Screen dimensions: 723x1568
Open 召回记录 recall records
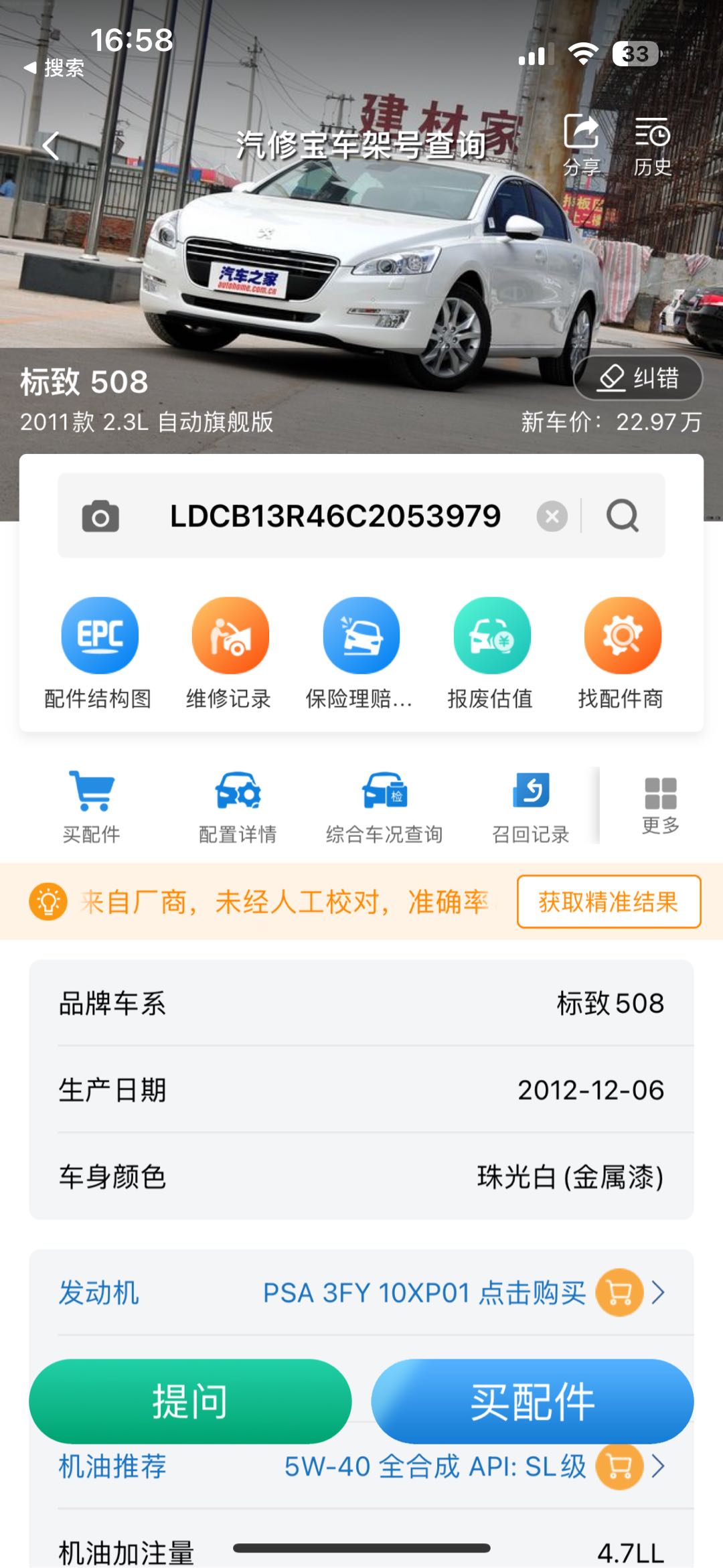tap(531, 793)
